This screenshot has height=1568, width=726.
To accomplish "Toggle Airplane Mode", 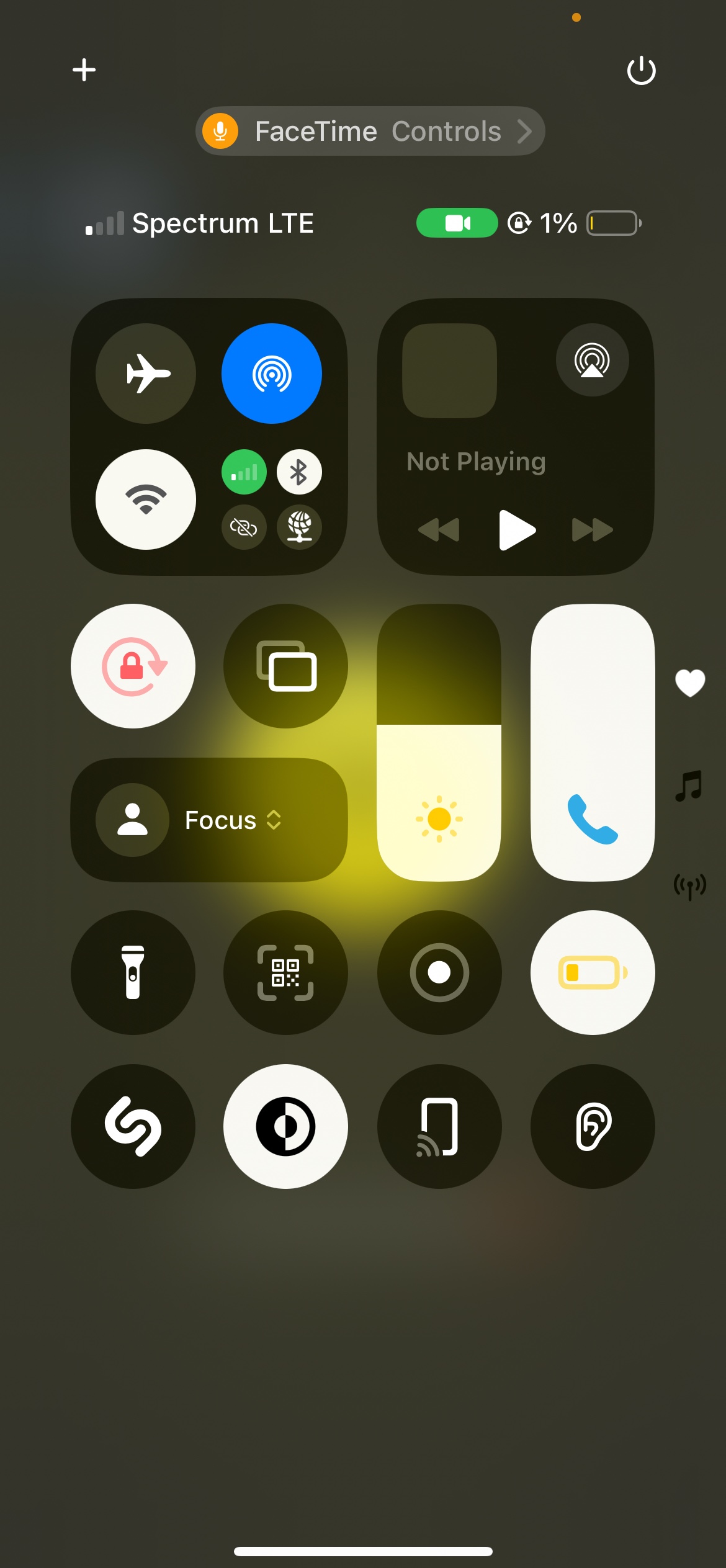I will (x=146, y=374).
